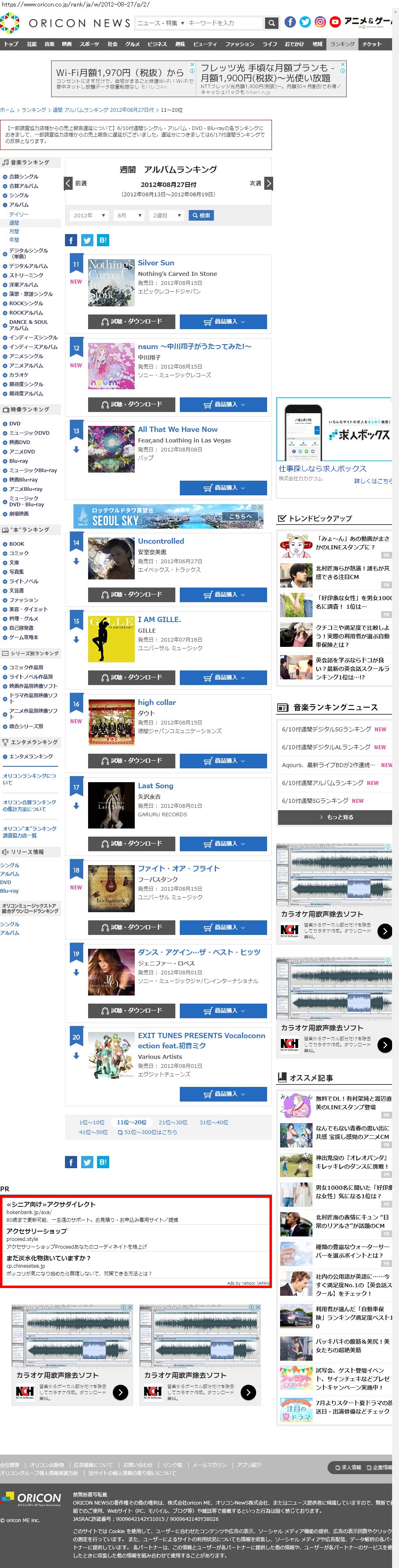Screen dimensions: 399x1568
Task: Expand 商品購入 for All That We Have Now
Action: pos(223,488)
